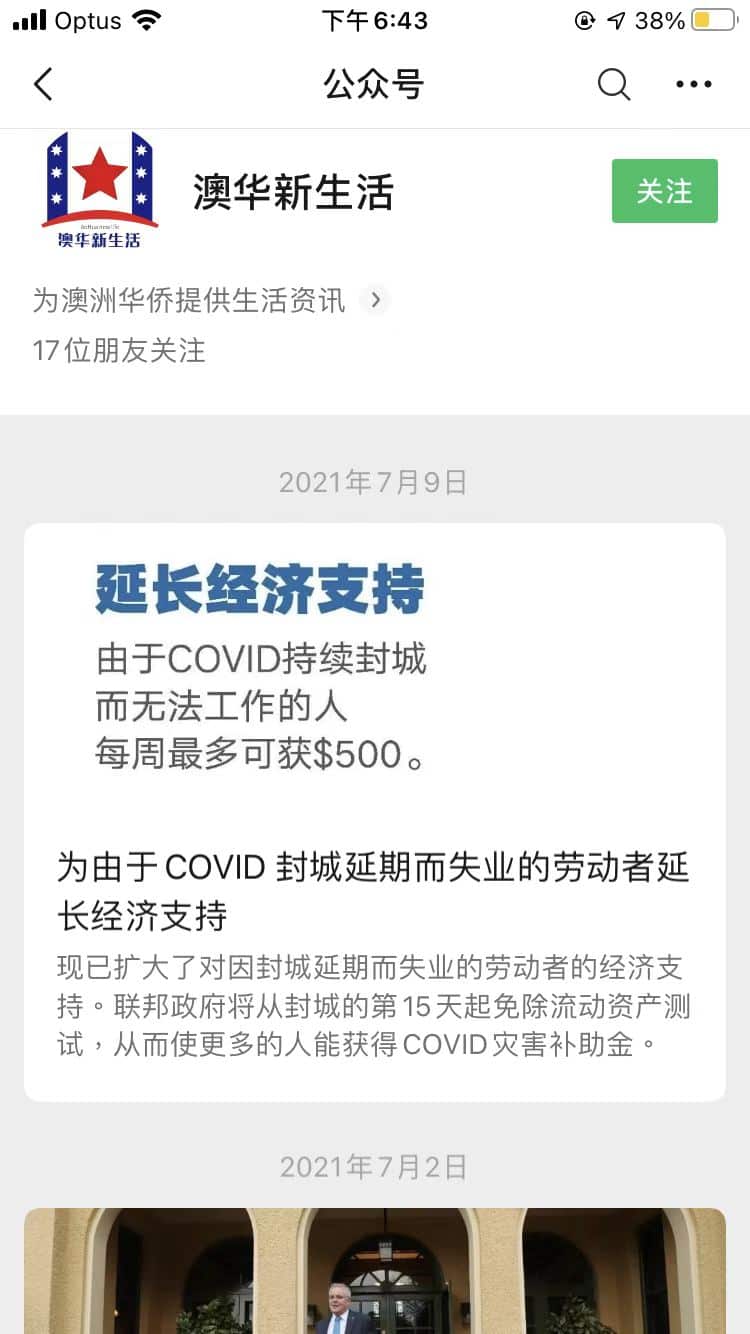This screenshot has width=750, height=1334.
Task: Expand the account description chevron arrow
Action: (375, 300)
